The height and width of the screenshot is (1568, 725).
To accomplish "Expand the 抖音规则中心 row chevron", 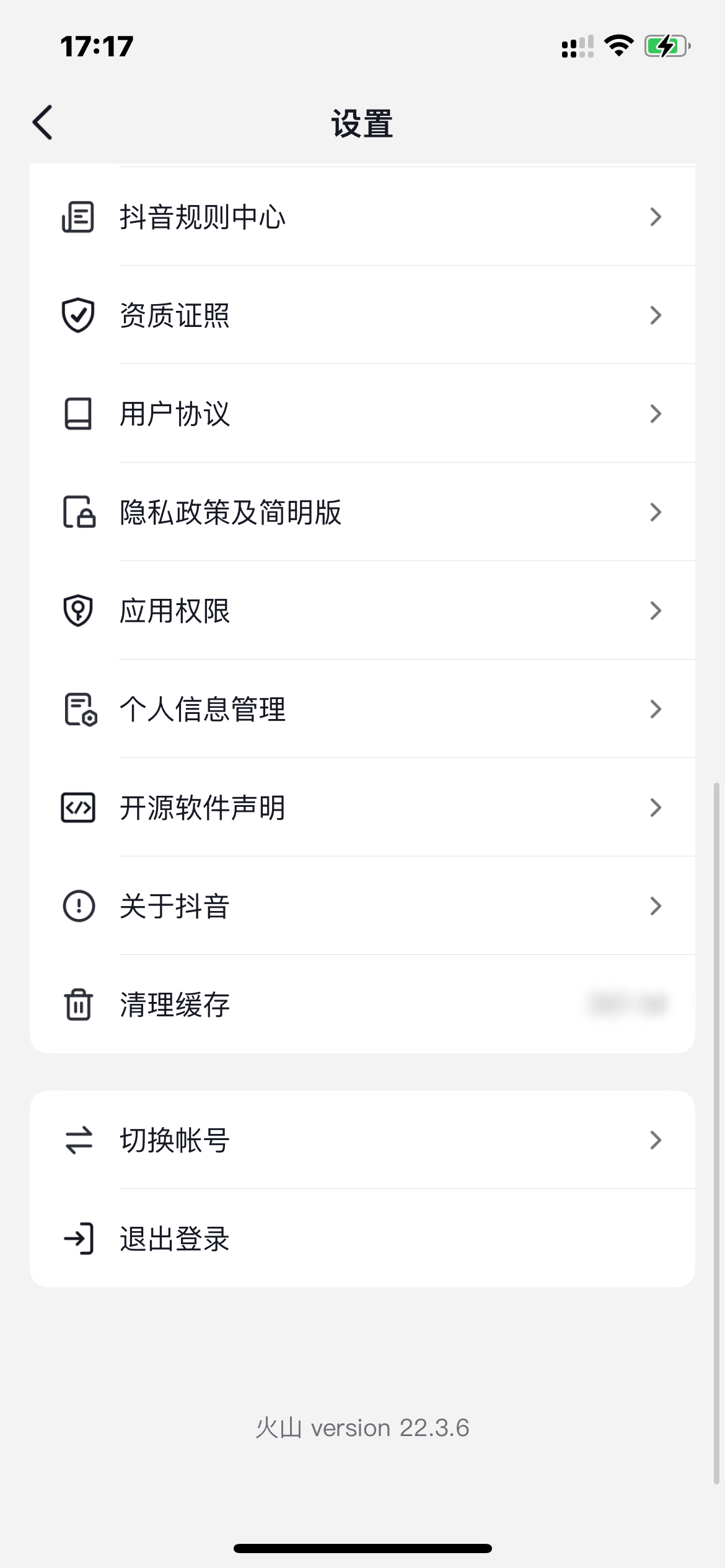I will (x=656, y=216).
